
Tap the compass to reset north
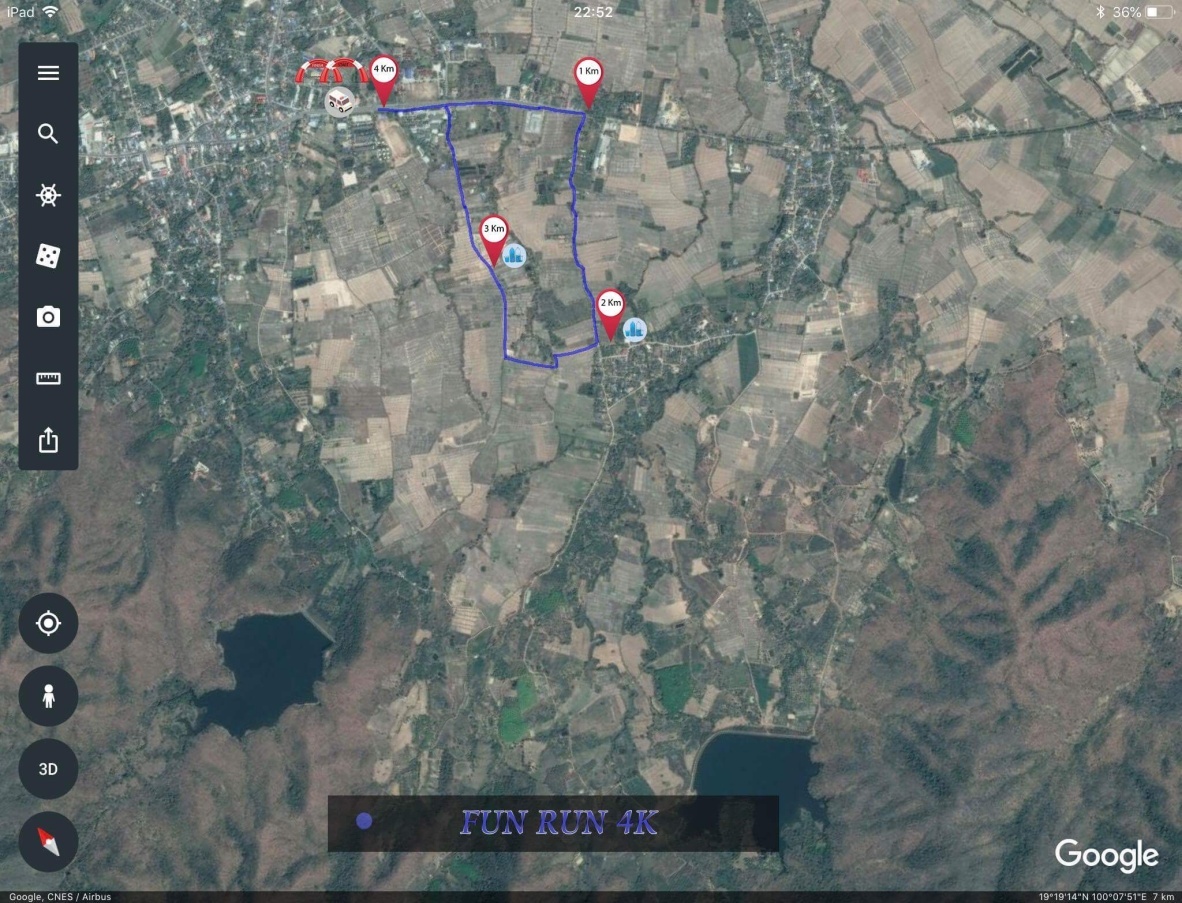tap(48, 842)
